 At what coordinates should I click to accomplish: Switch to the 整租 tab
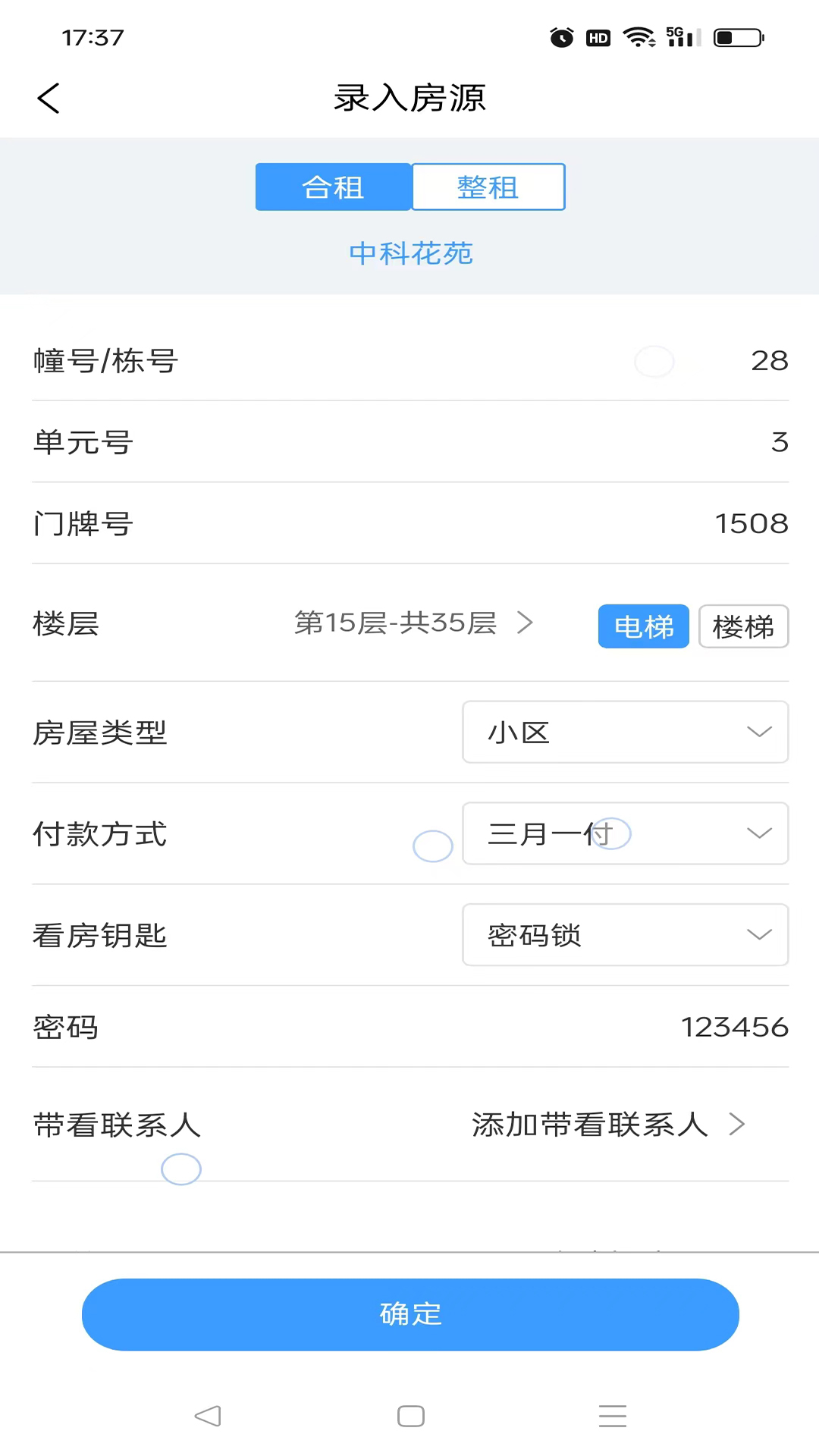488,187
